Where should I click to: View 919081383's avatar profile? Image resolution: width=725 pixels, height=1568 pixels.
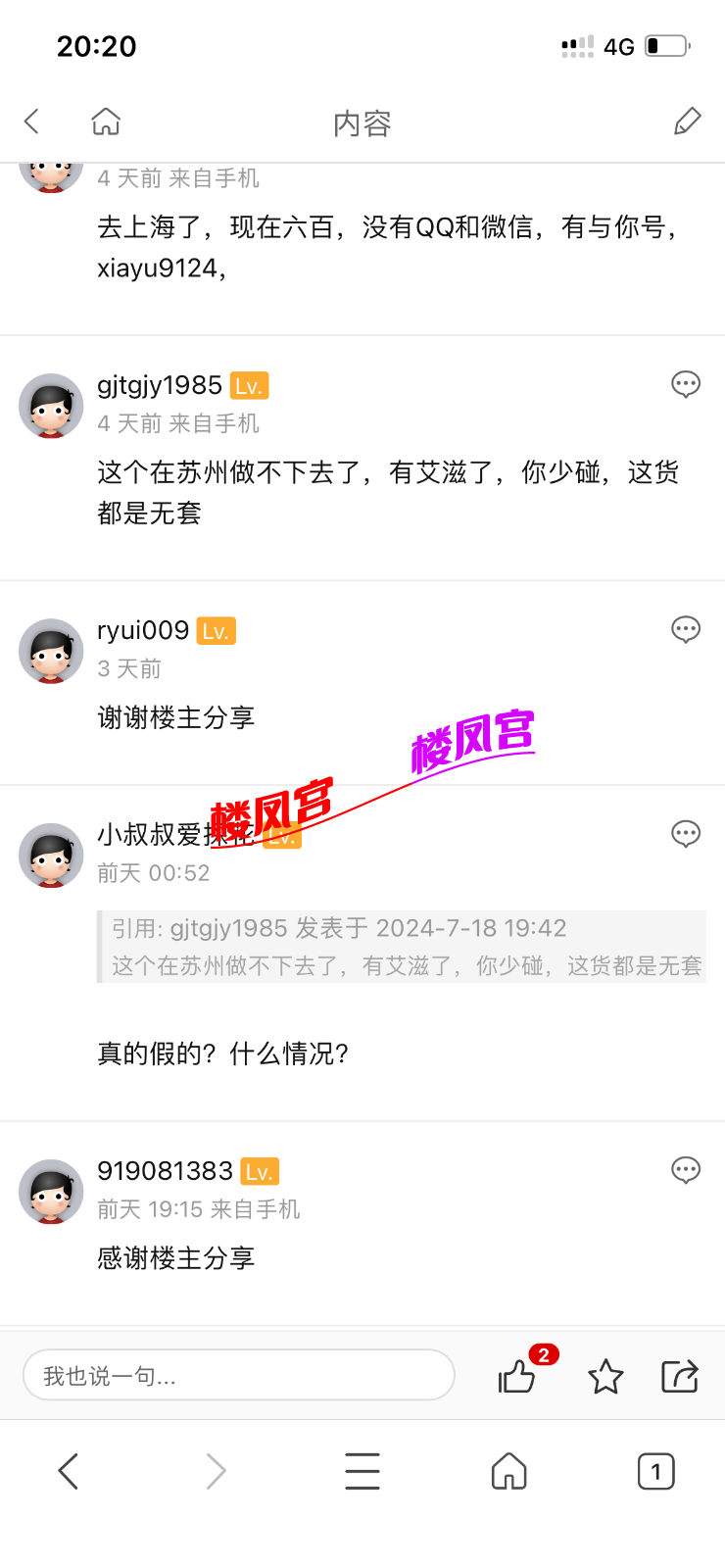click(x=51, y=1191)
